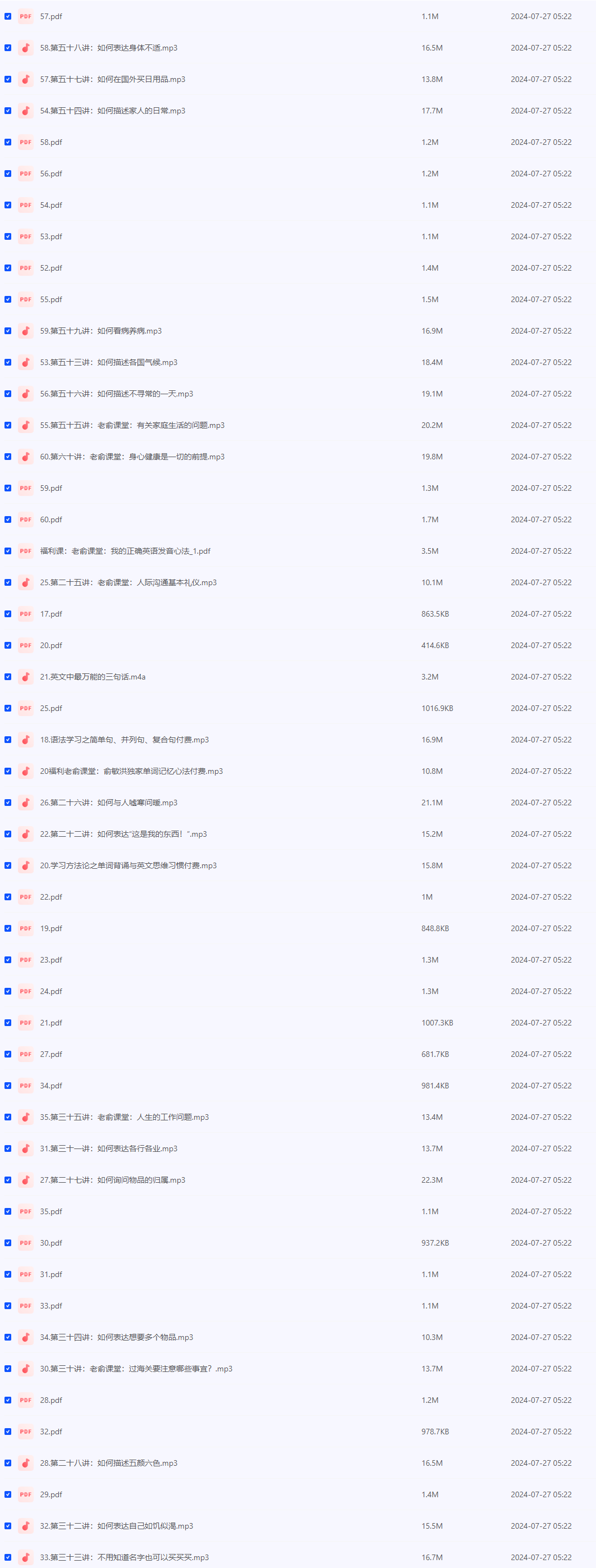Open 26.第二十六讲：如何与人嘘寒问暖.mp3
Screen dimensions: 596x1568
pyautogui.click(x=108, y=803)
